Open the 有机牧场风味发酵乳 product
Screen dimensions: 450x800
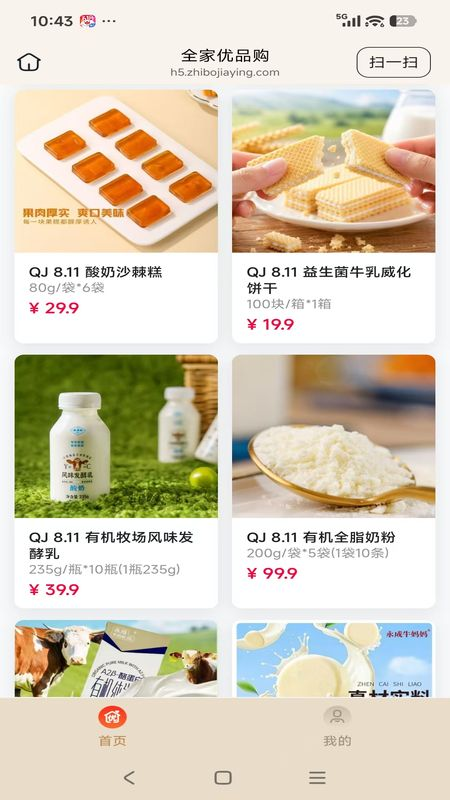point(116,481)
